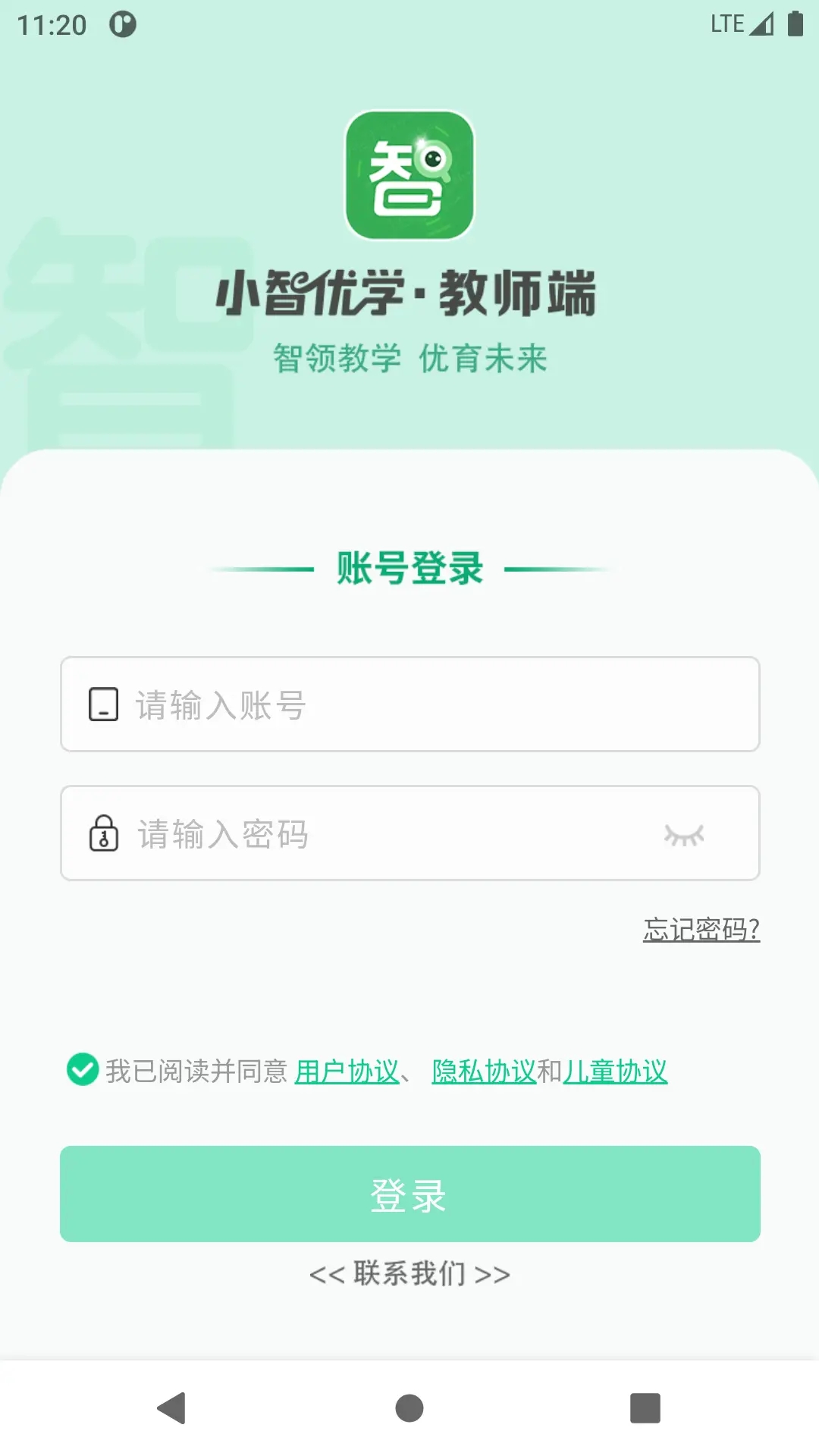Open the 忘记密码? link

tap(701, 929)
